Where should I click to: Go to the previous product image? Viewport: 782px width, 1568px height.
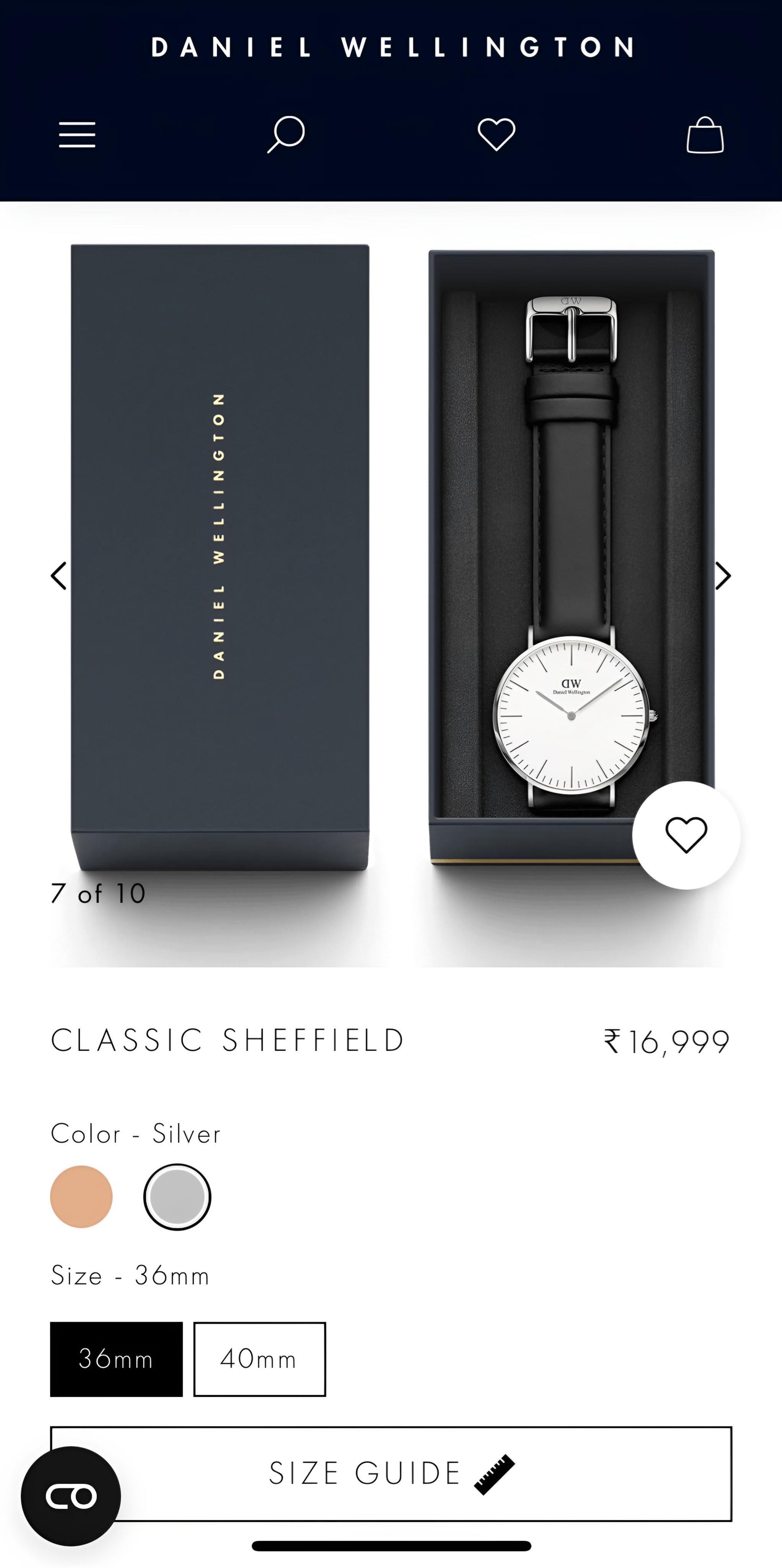click(59, 576)
